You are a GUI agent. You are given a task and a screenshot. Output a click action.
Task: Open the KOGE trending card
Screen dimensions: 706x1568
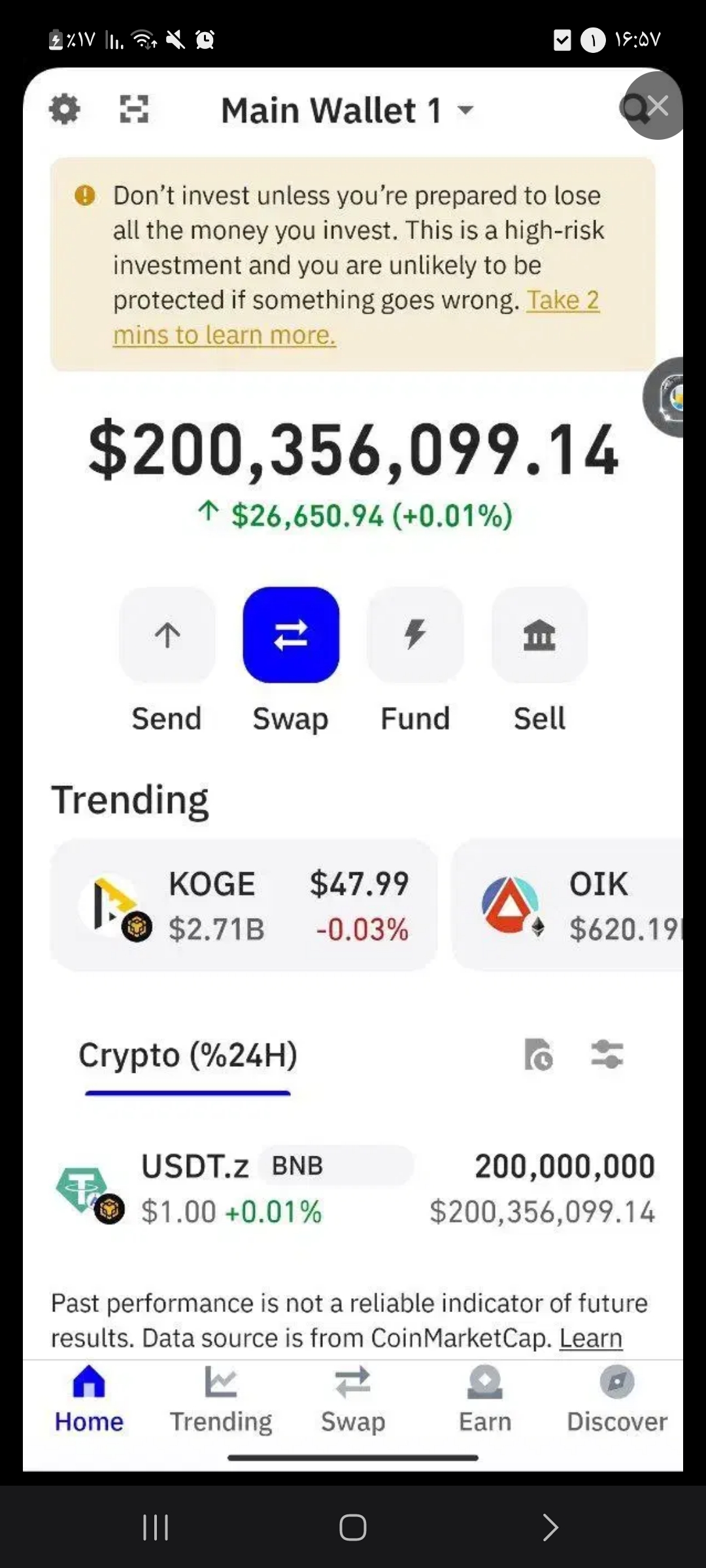tap(243, 906)
